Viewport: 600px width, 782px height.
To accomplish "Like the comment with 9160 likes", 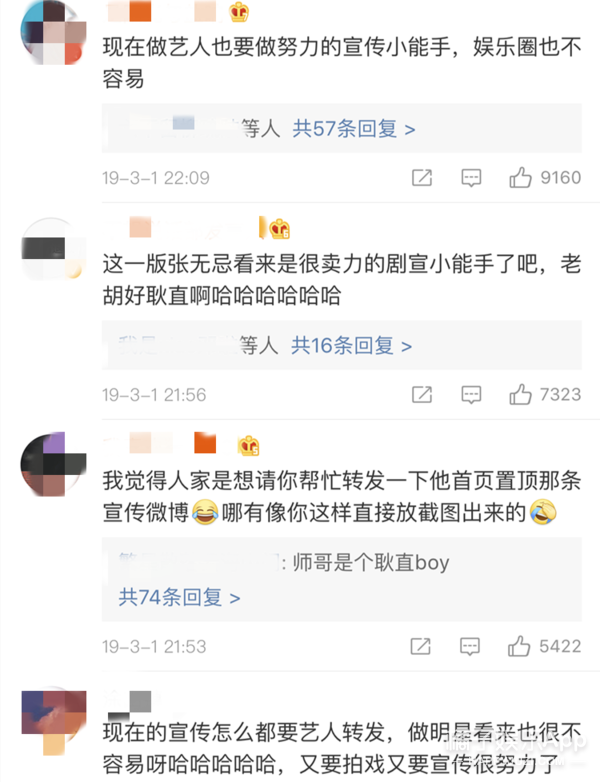I will [x=520, y=178].
